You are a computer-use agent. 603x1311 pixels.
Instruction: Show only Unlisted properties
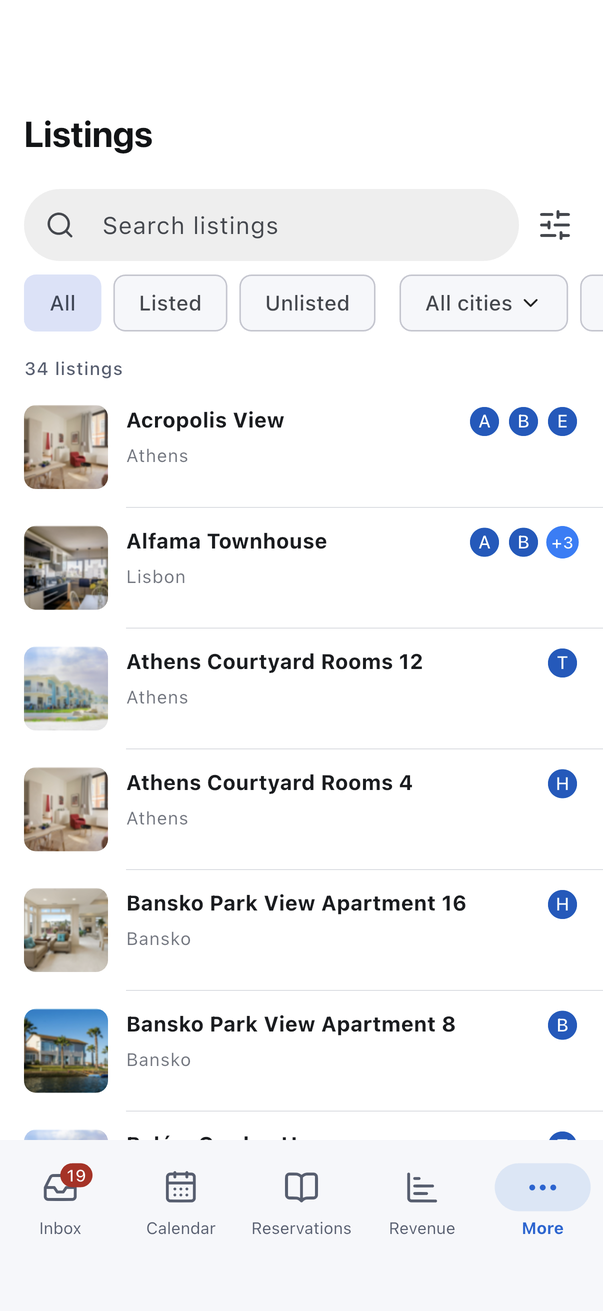pos(307,303)
